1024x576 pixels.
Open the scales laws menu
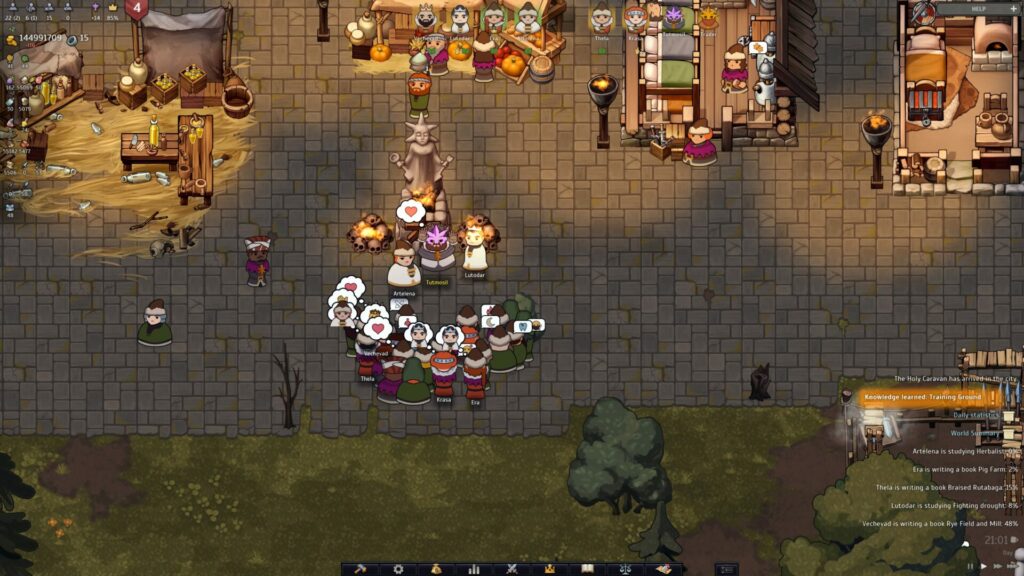(626, 569)
